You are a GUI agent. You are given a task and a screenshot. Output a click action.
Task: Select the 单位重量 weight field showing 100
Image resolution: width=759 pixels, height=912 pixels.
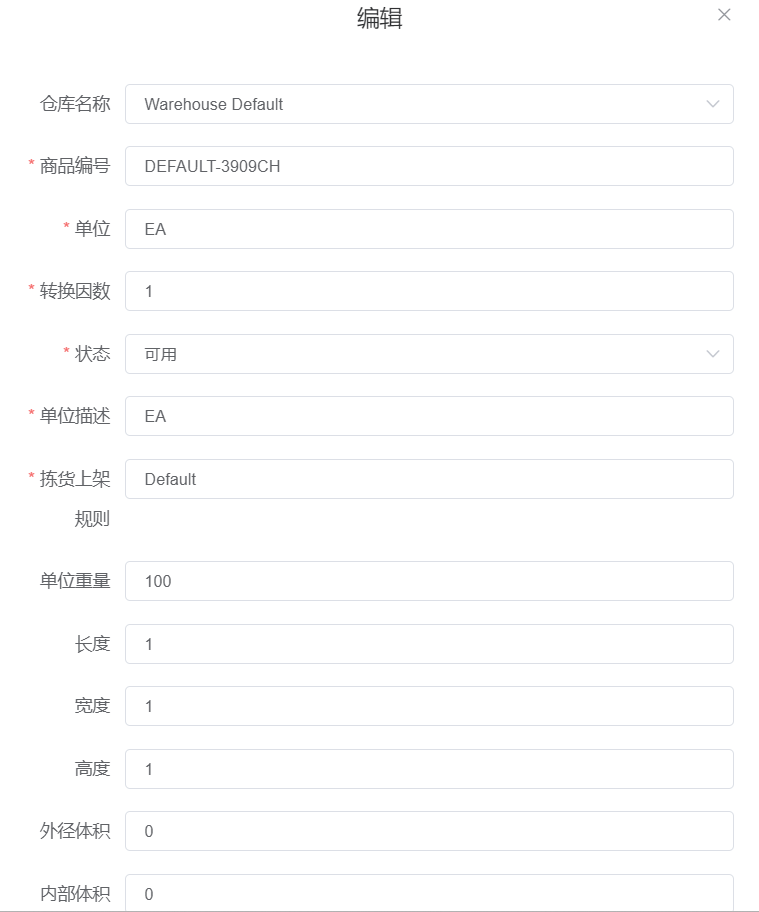[x=429, y=580]
